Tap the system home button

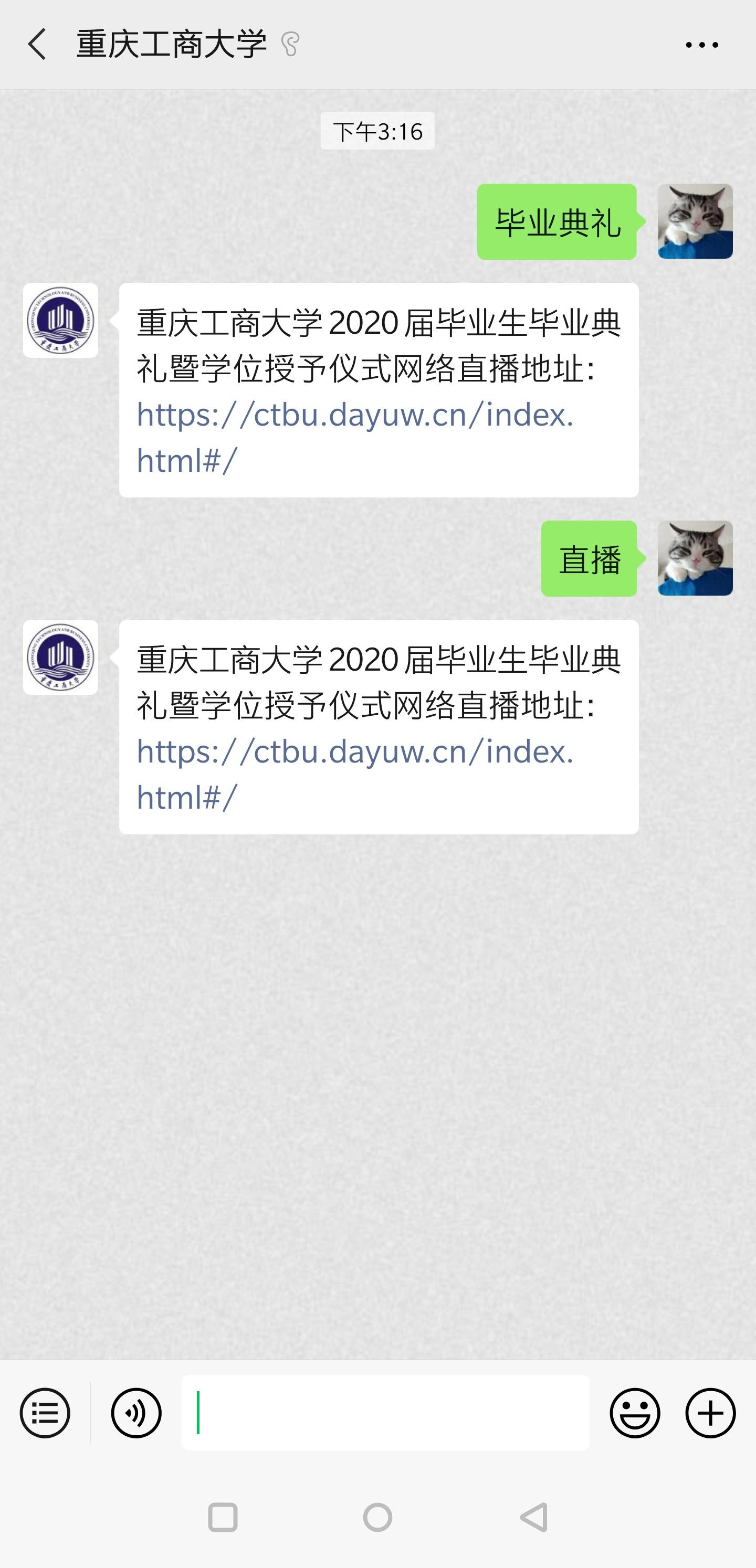377,1518
